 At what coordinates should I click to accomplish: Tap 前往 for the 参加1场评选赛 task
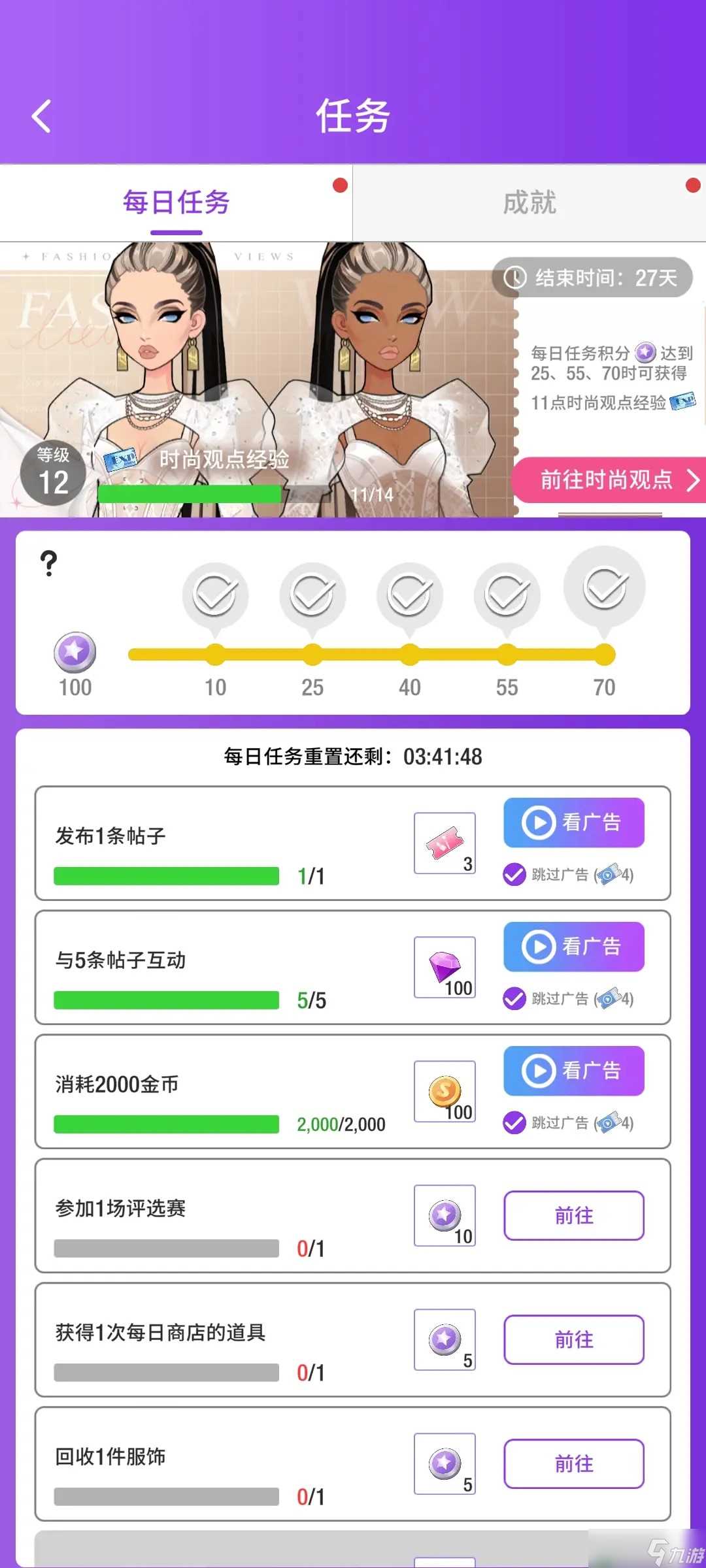pos(573,1216)
